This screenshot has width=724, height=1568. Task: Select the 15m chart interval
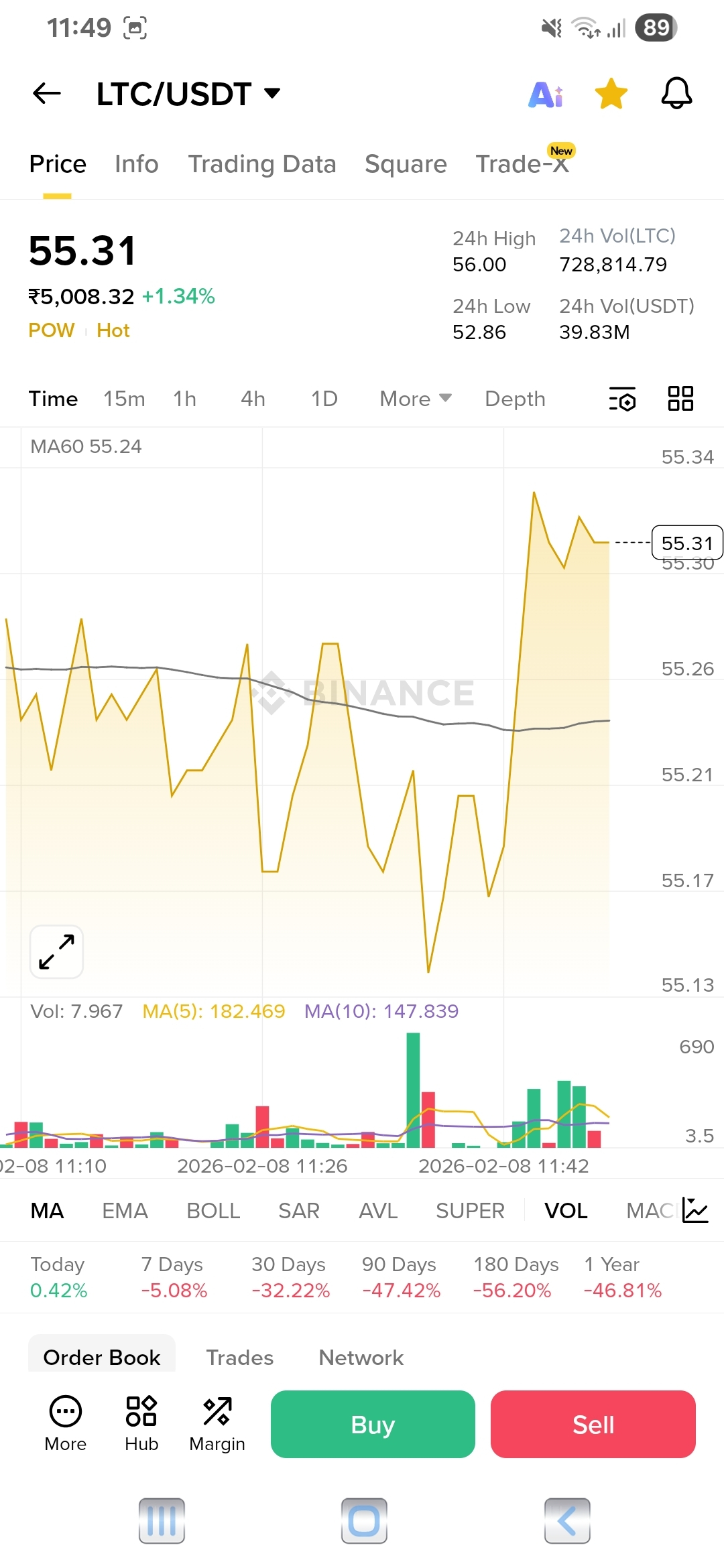(x=124, y=399)
